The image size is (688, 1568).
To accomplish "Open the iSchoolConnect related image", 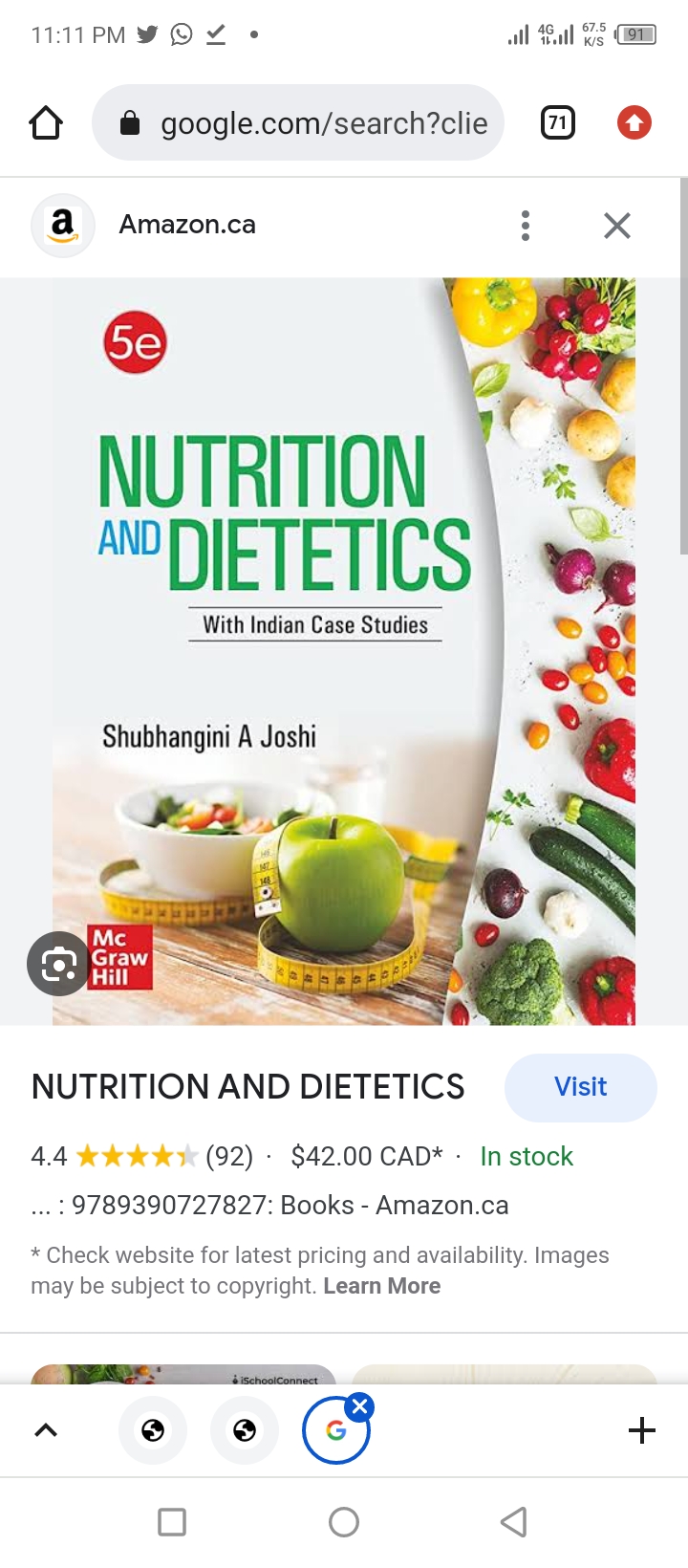I will [183, 1374].
